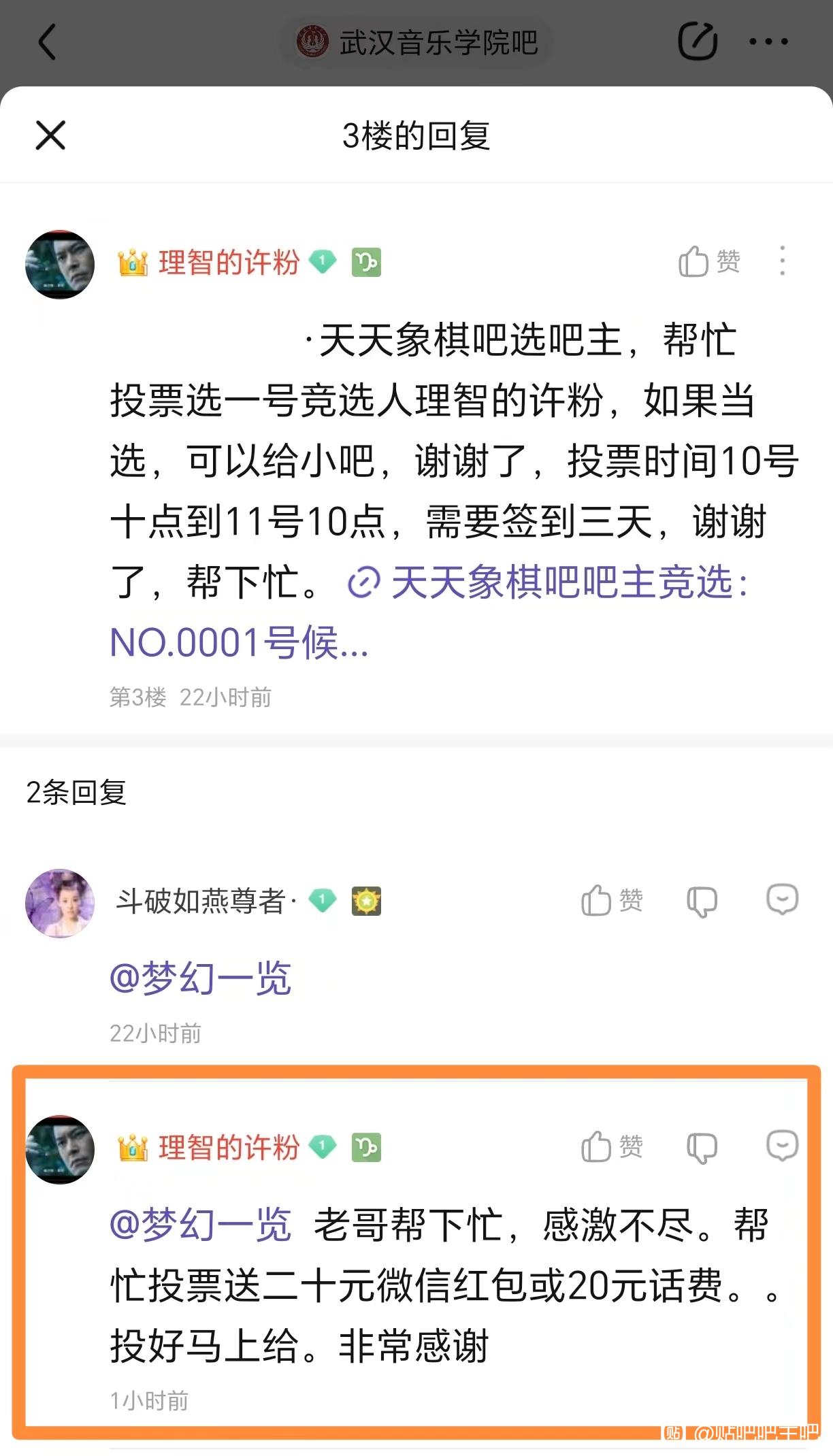
Task: Like 理智的许粉's reply about 微信红包
Action: [612, 1147]
